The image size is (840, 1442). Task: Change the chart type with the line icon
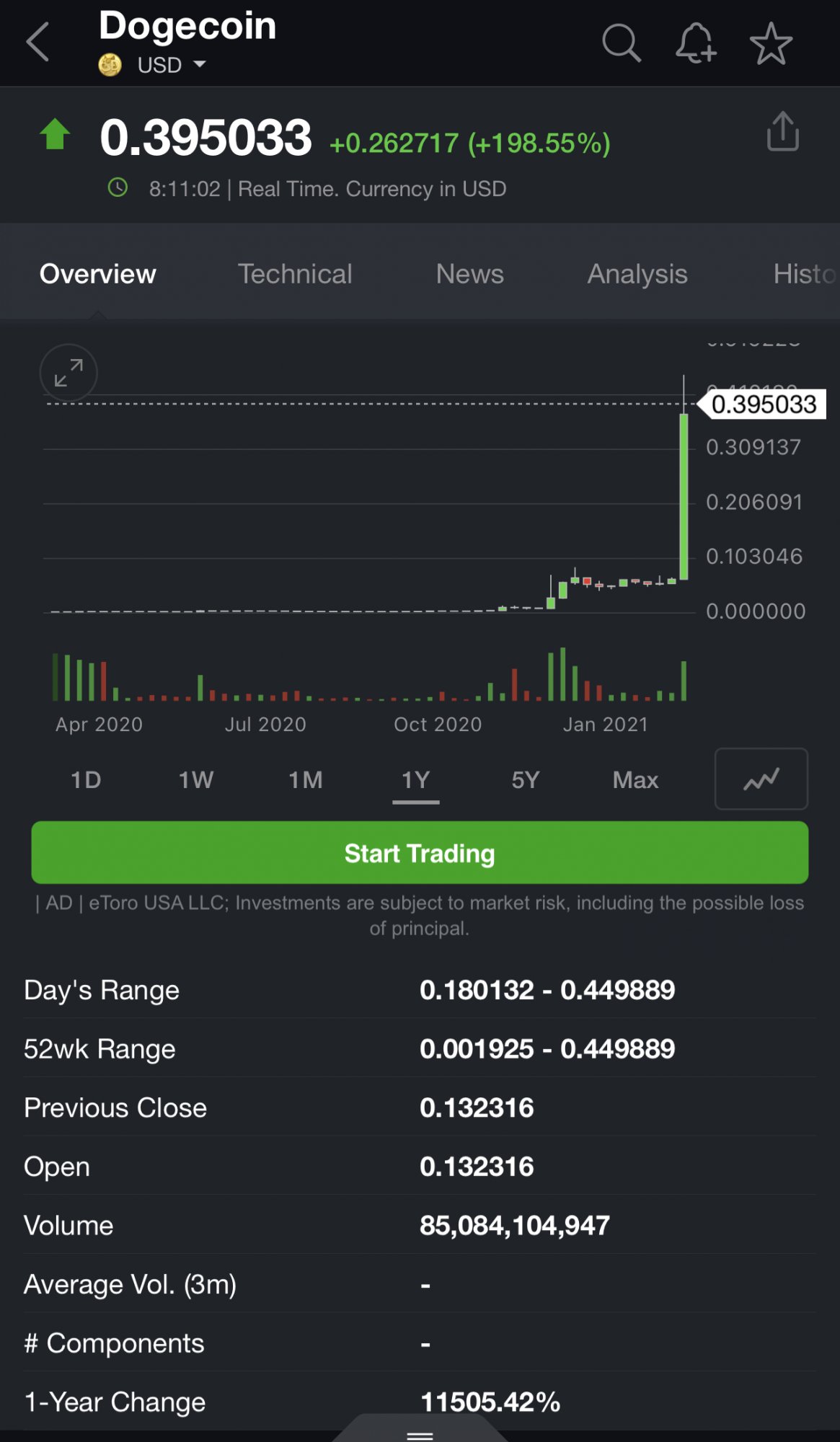click(x=761, y=779)
